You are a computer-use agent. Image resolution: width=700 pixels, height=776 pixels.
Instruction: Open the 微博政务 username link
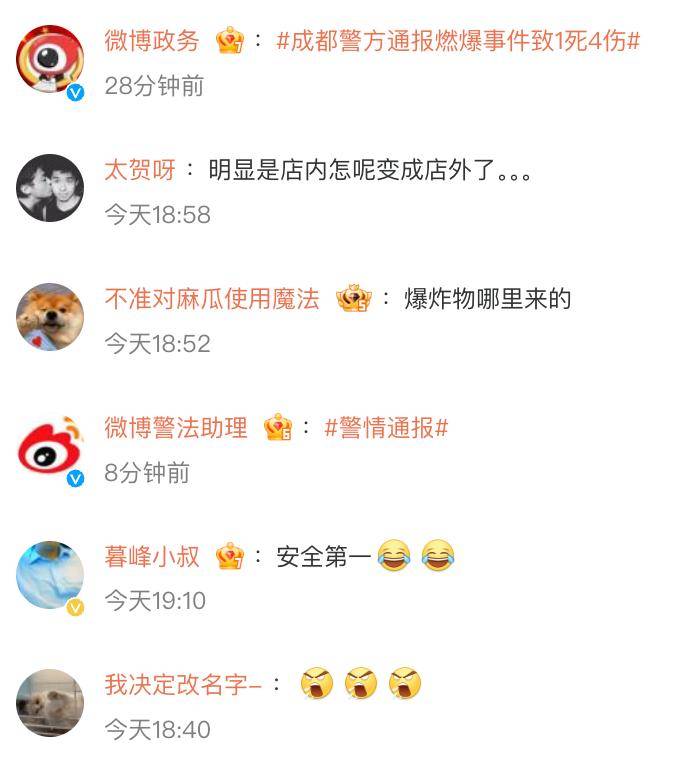pyautogui.click(x=152, y=42)
